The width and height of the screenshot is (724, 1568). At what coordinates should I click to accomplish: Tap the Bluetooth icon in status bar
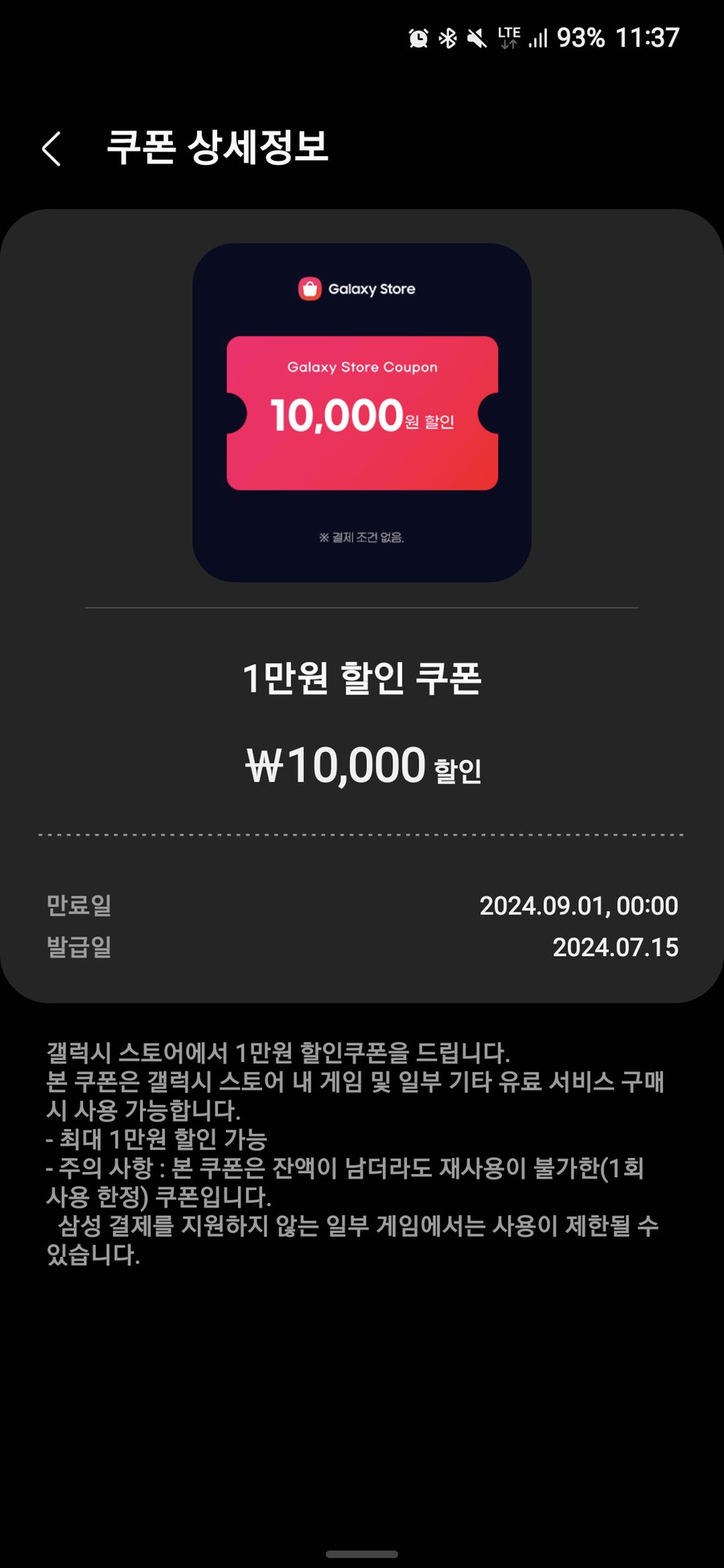447,36
